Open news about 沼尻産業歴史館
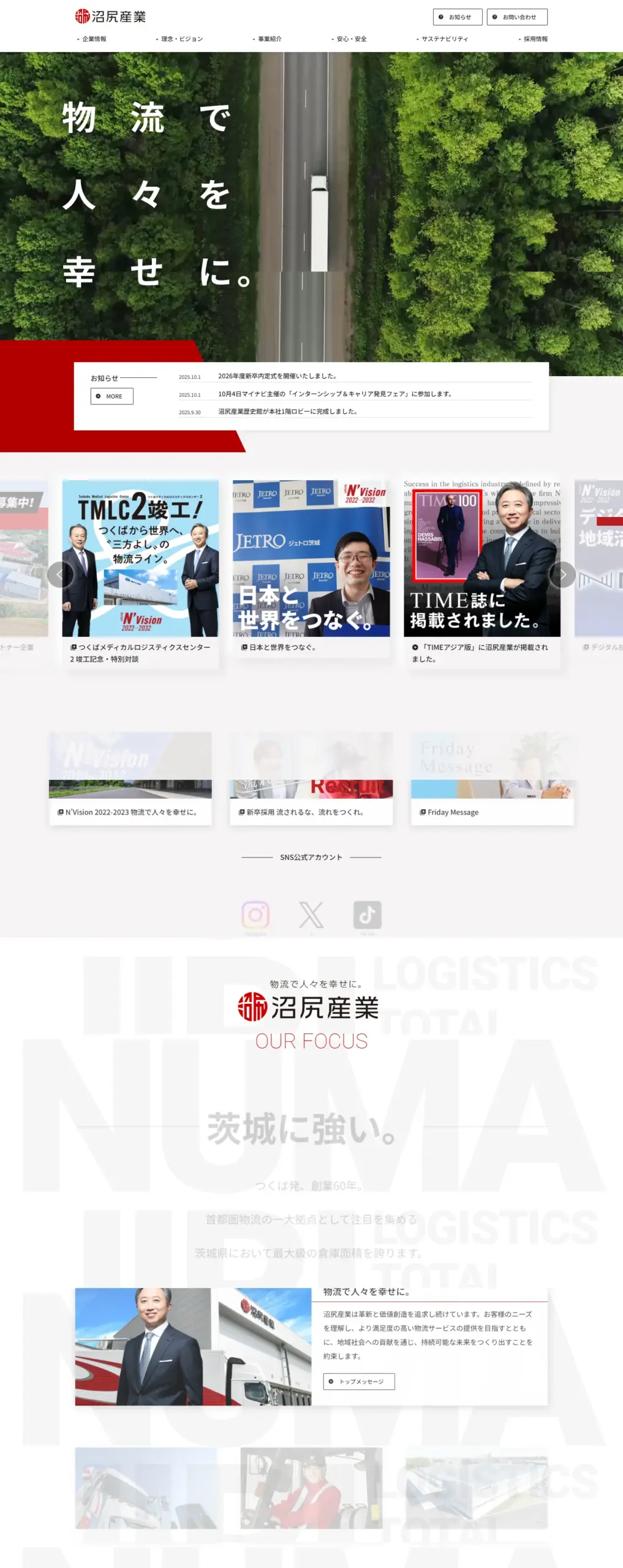This screenshot has width=623, height=1568. (288, 412)
